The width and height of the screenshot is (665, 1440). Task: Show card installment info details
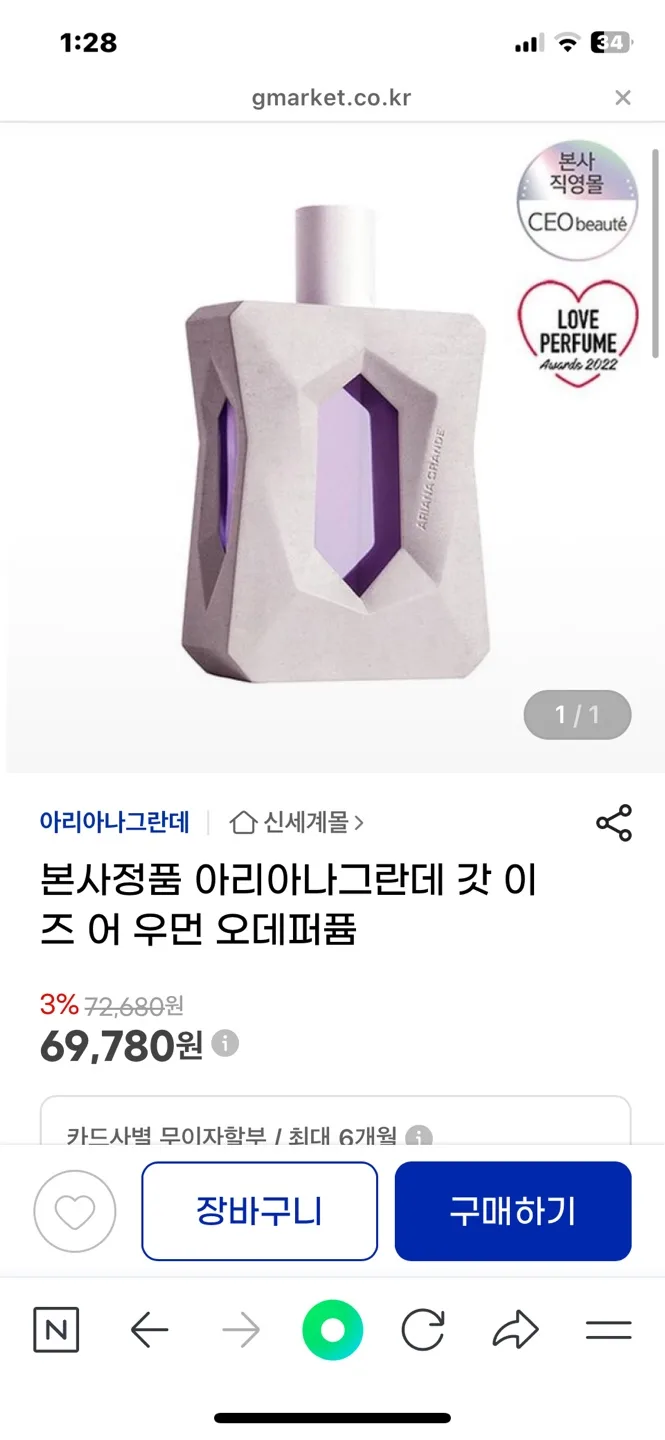click(419, 1137)
